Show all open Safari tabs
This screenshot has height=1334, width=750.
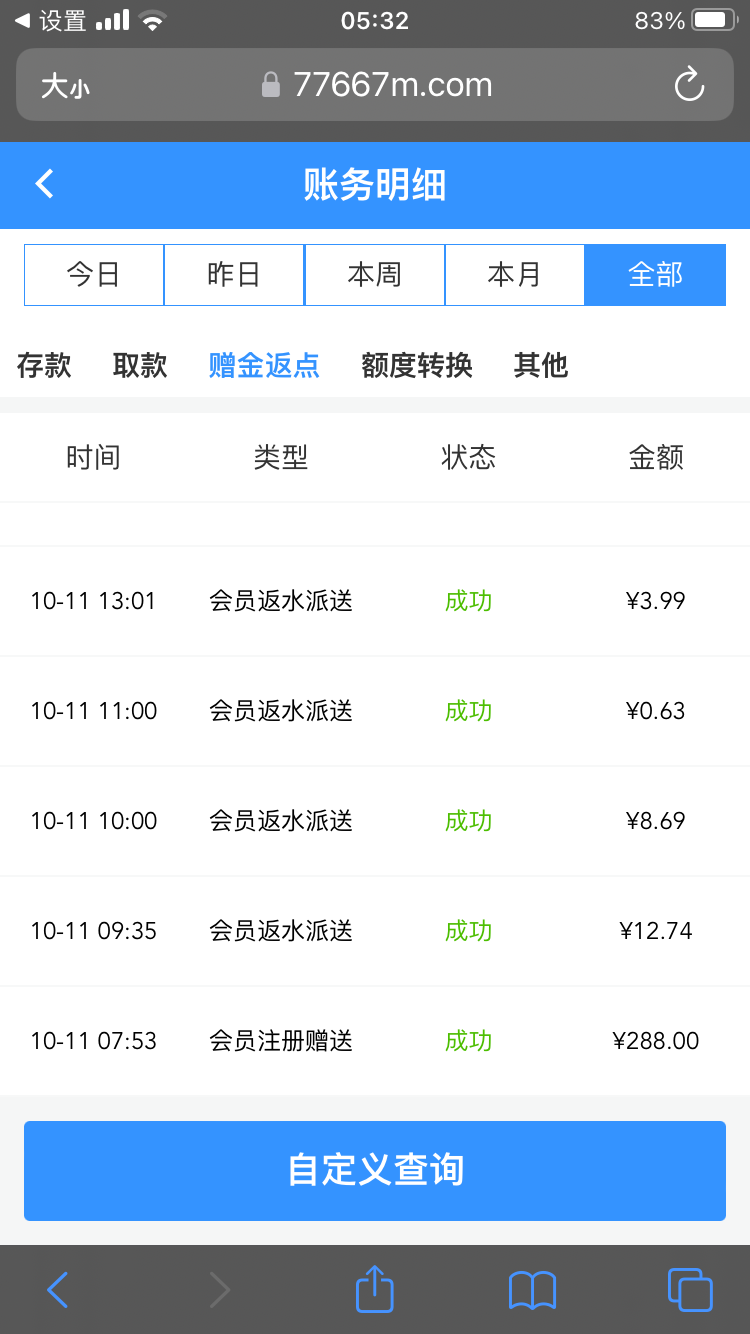(x=689, y=1289)
